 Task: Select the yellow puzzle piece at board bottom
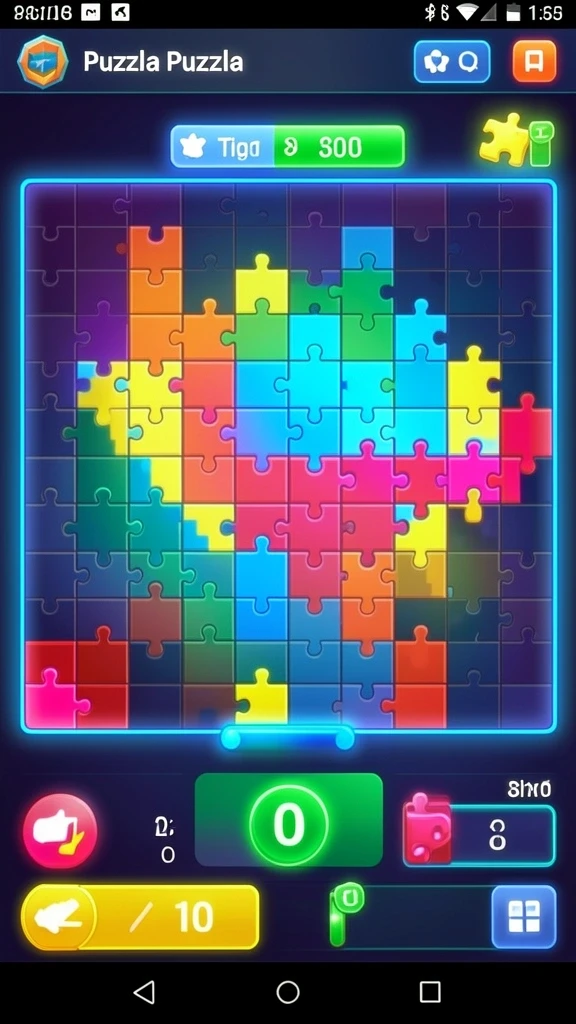point(261,696)
